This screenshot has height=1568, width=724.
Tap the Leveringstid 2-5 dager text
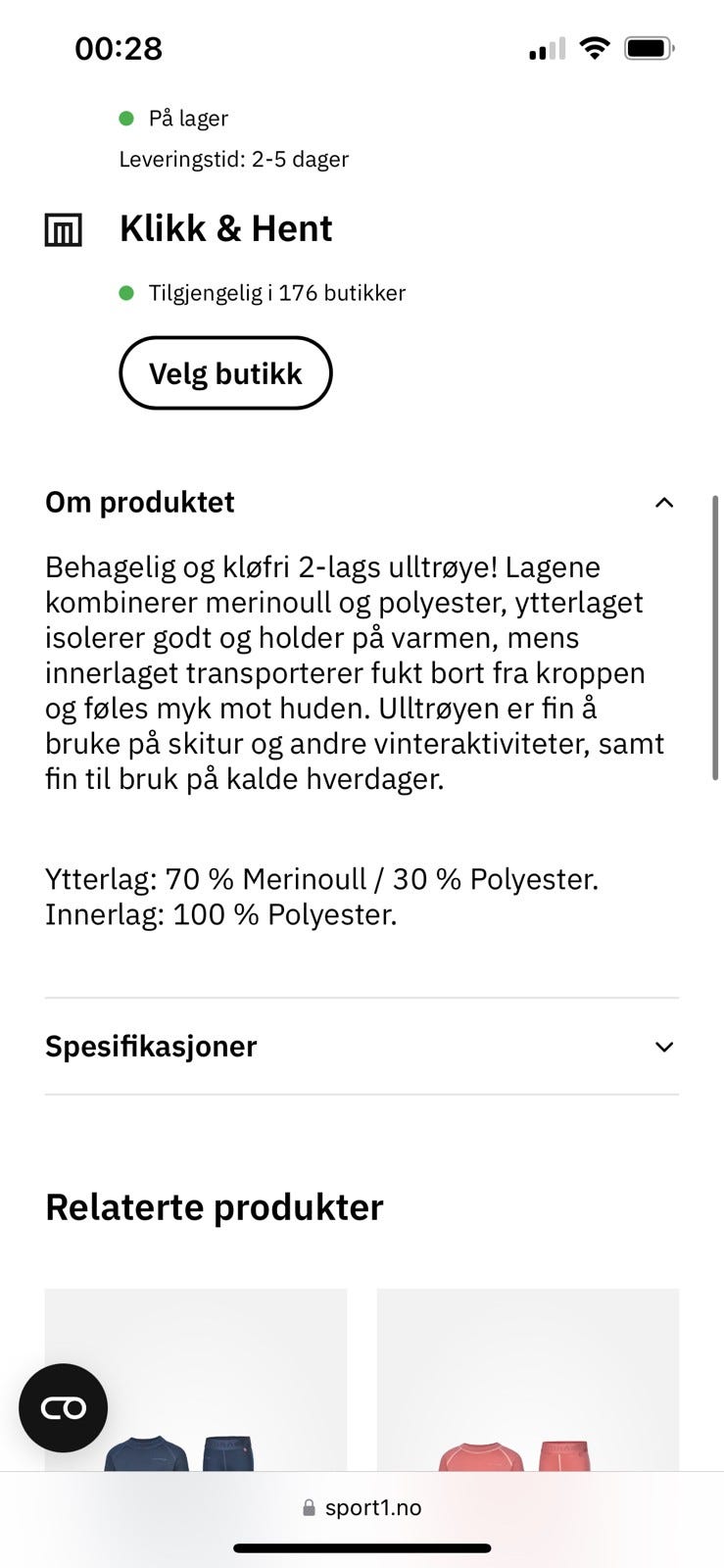tap(233, 159)
